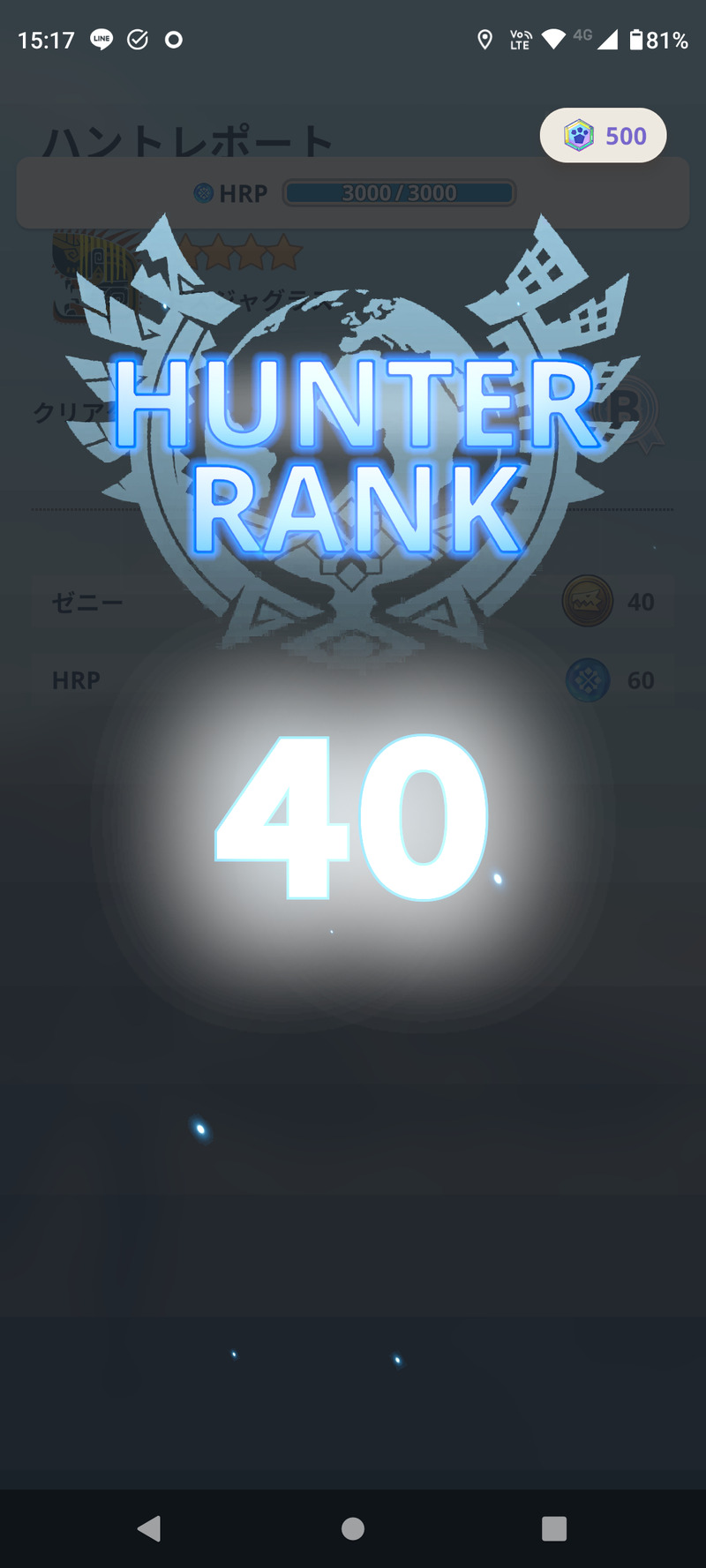Open the recent apps view
This screenshot has width=706, height=1568.
click(554, 1528)
